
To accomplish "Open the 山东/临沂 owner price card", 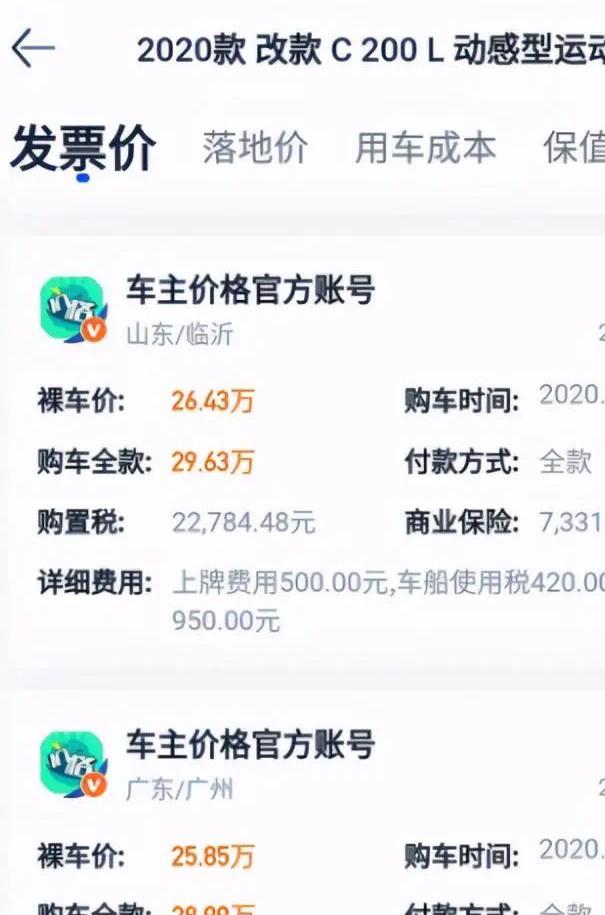I will (300, 450).
